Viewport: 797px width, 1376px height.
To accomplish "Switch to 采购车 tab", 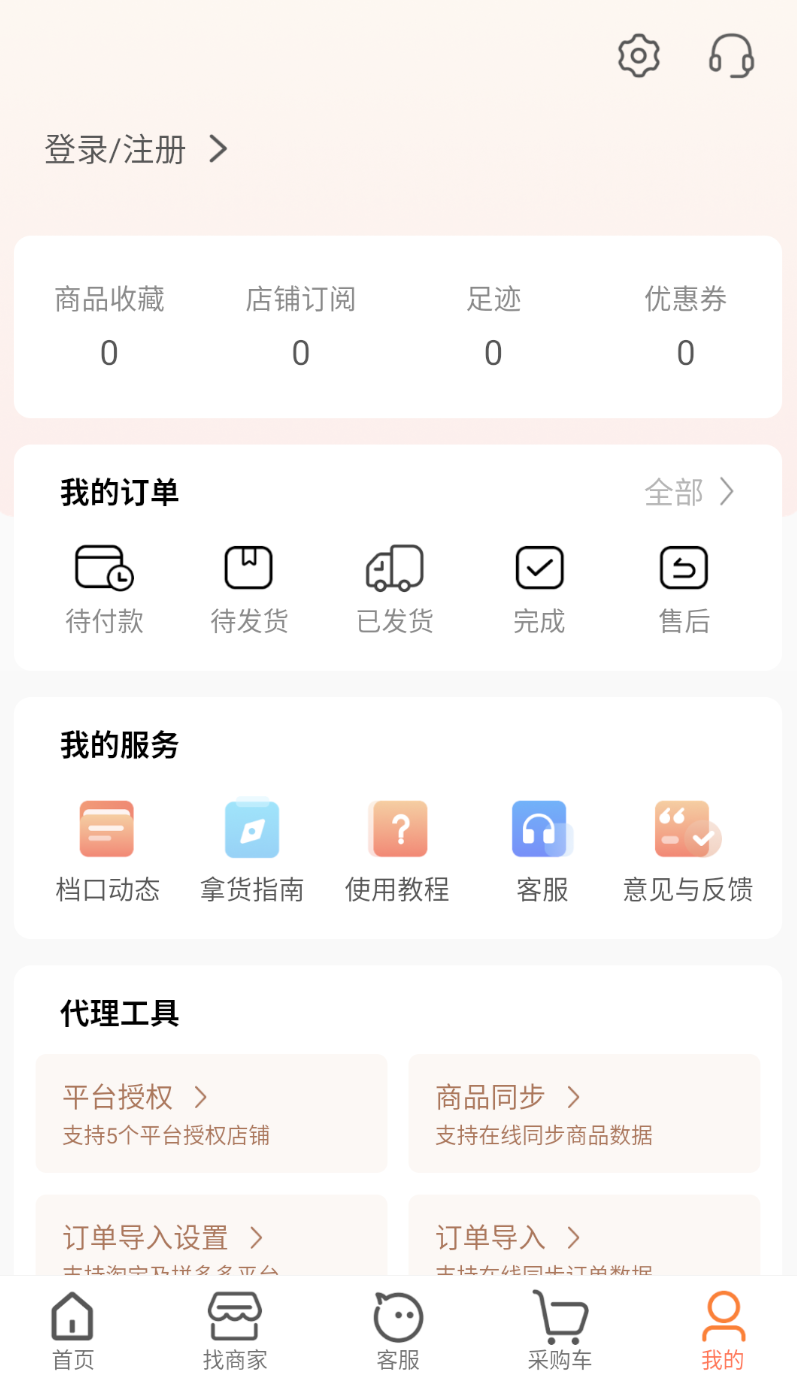I will tap(560, 1331).
